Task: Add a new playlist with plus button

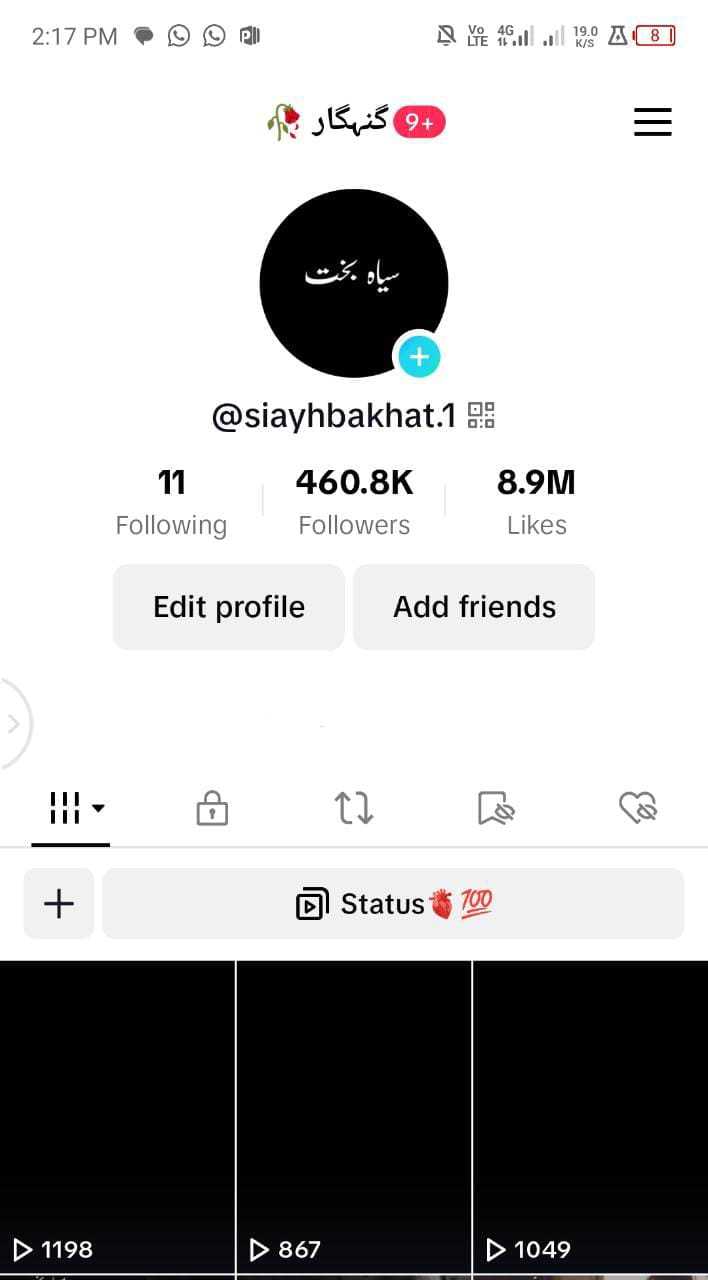Action: click(x=59, y=904)
